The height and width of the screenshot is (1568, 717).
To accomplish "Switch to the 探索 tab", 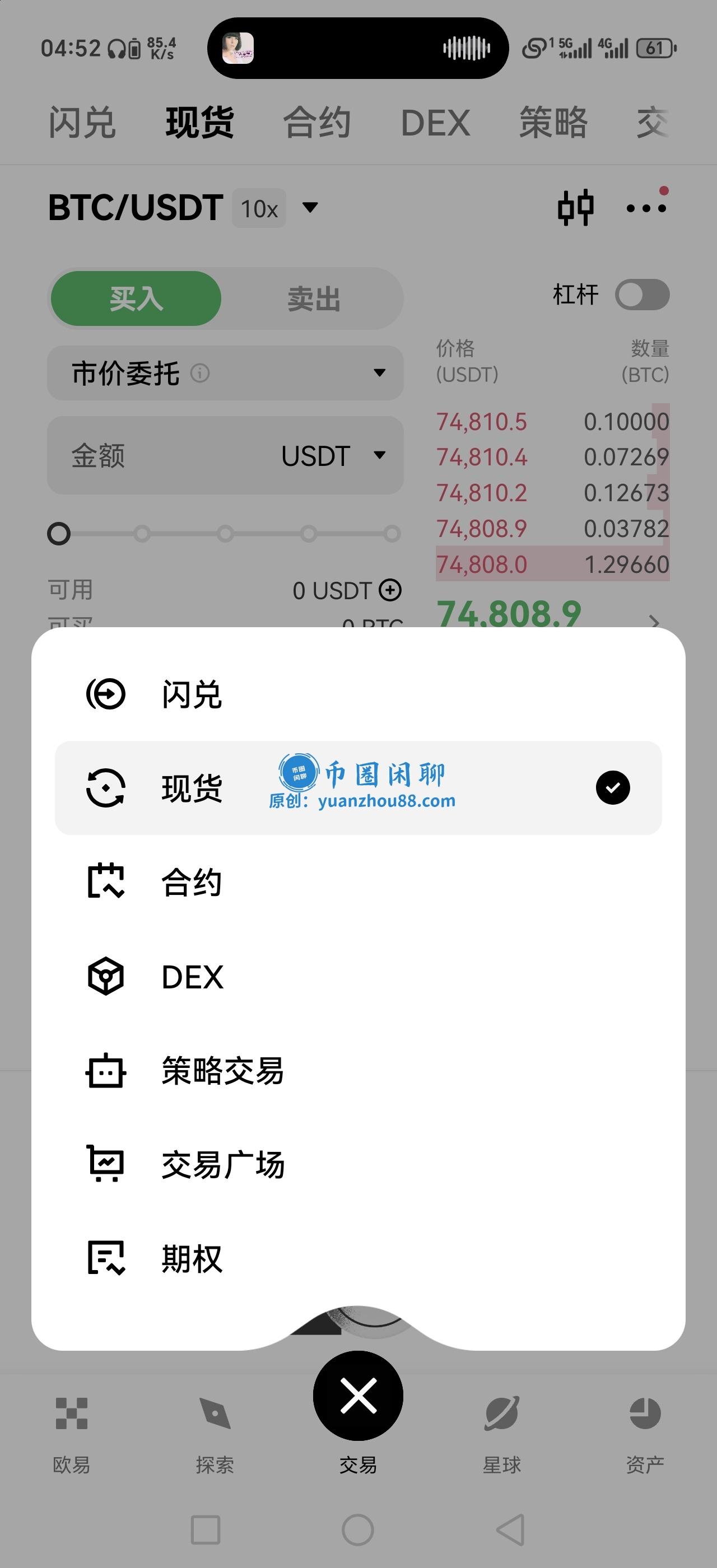I will 215,1431.
